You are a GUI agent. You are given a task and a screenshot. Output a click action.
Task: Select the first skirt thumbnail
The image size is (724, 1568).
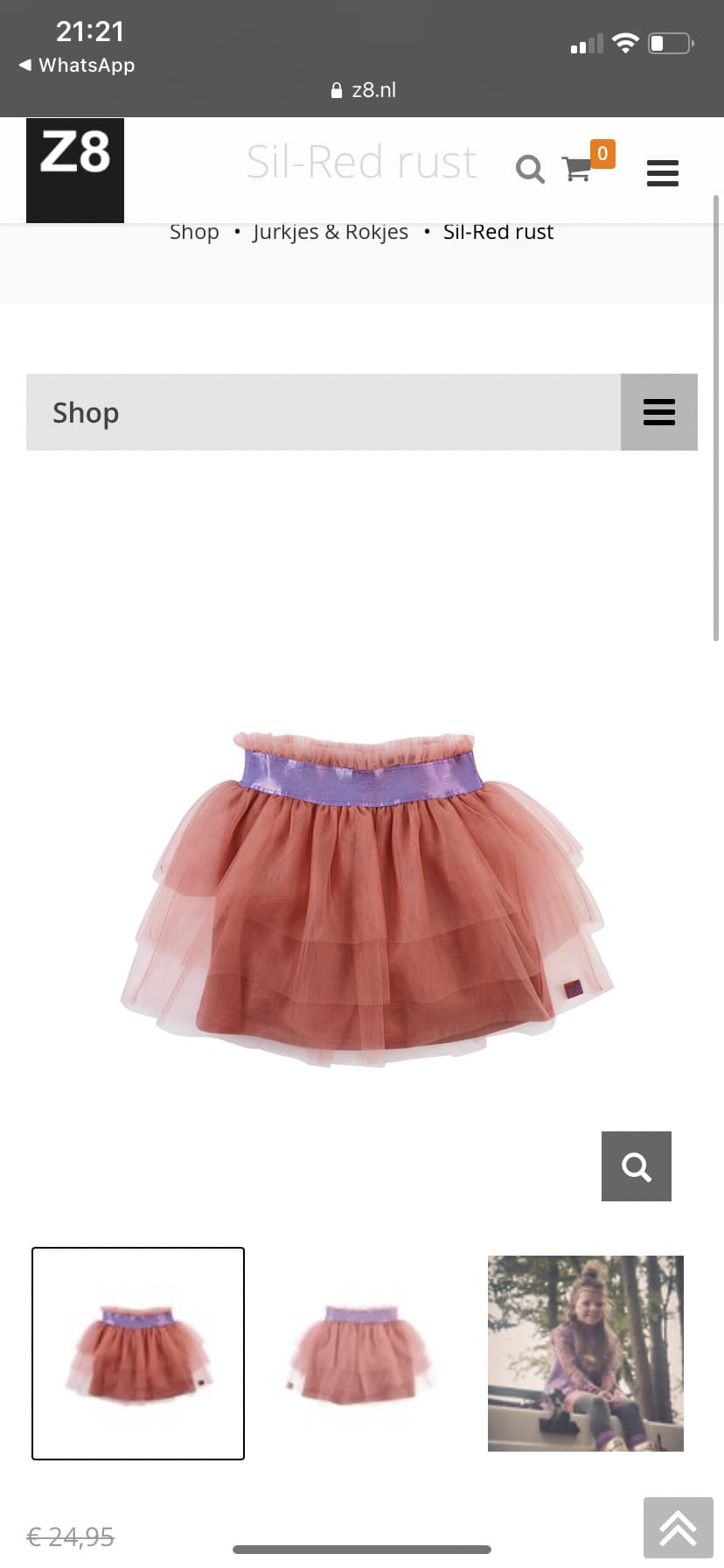click(x=138, y=1354)
